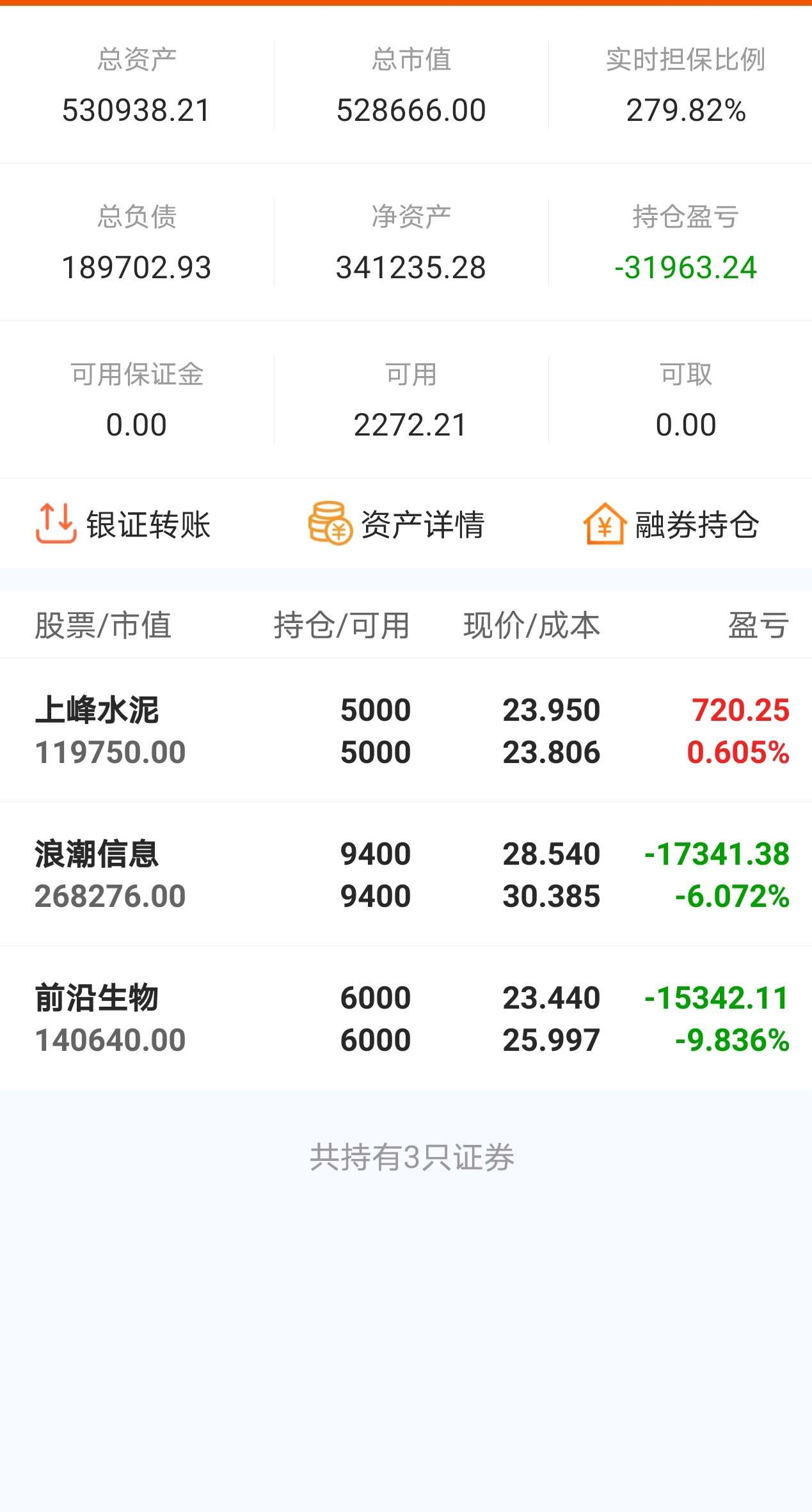This screenshot has width=812, height=1512.
Task: Click the house-yen icon for 融券持仓
Action: [x=605, y=524]
